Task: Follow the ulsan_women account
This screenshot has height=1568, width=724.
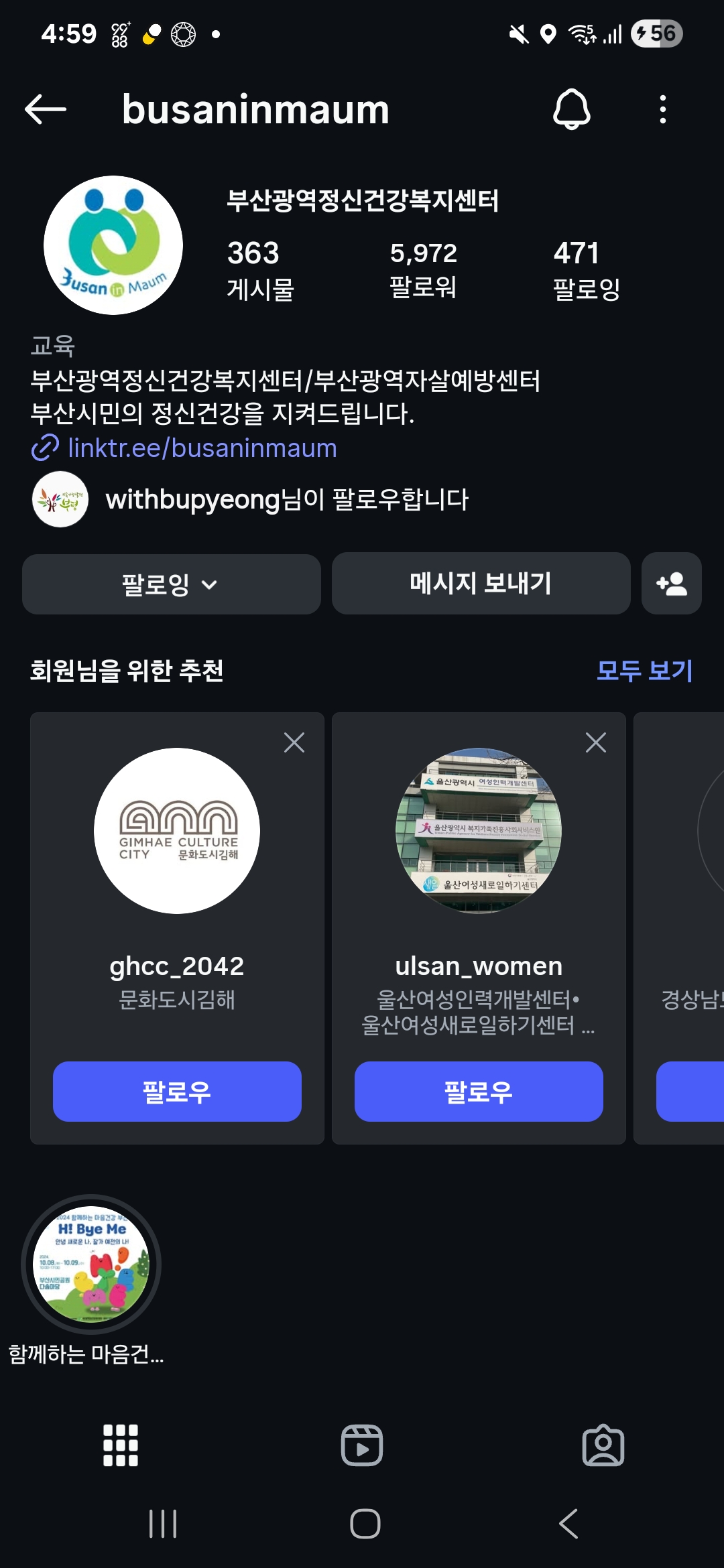Action: 479,1092
